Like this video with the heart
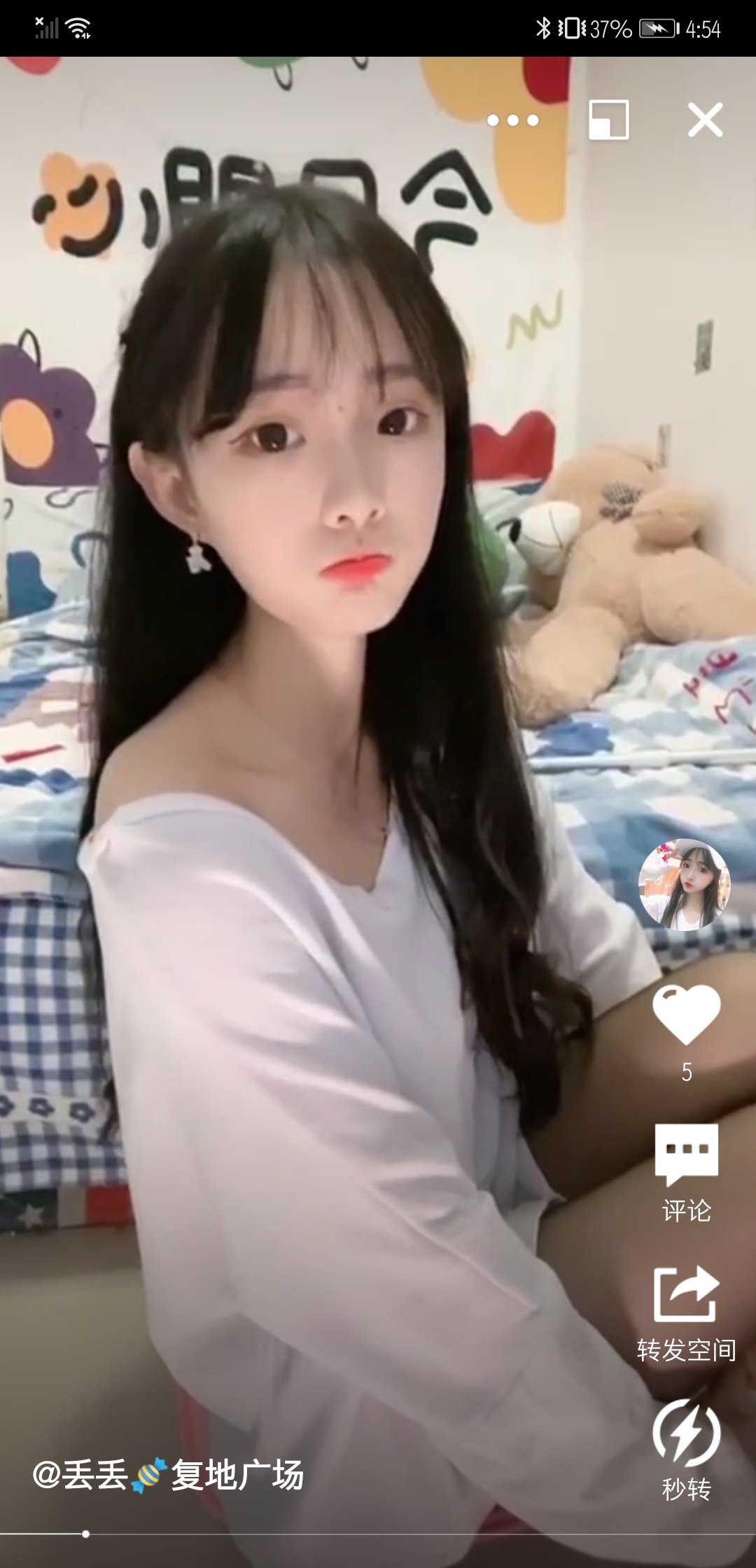This screenshot has width=756, height=1568. click(x=686, y=1014)
